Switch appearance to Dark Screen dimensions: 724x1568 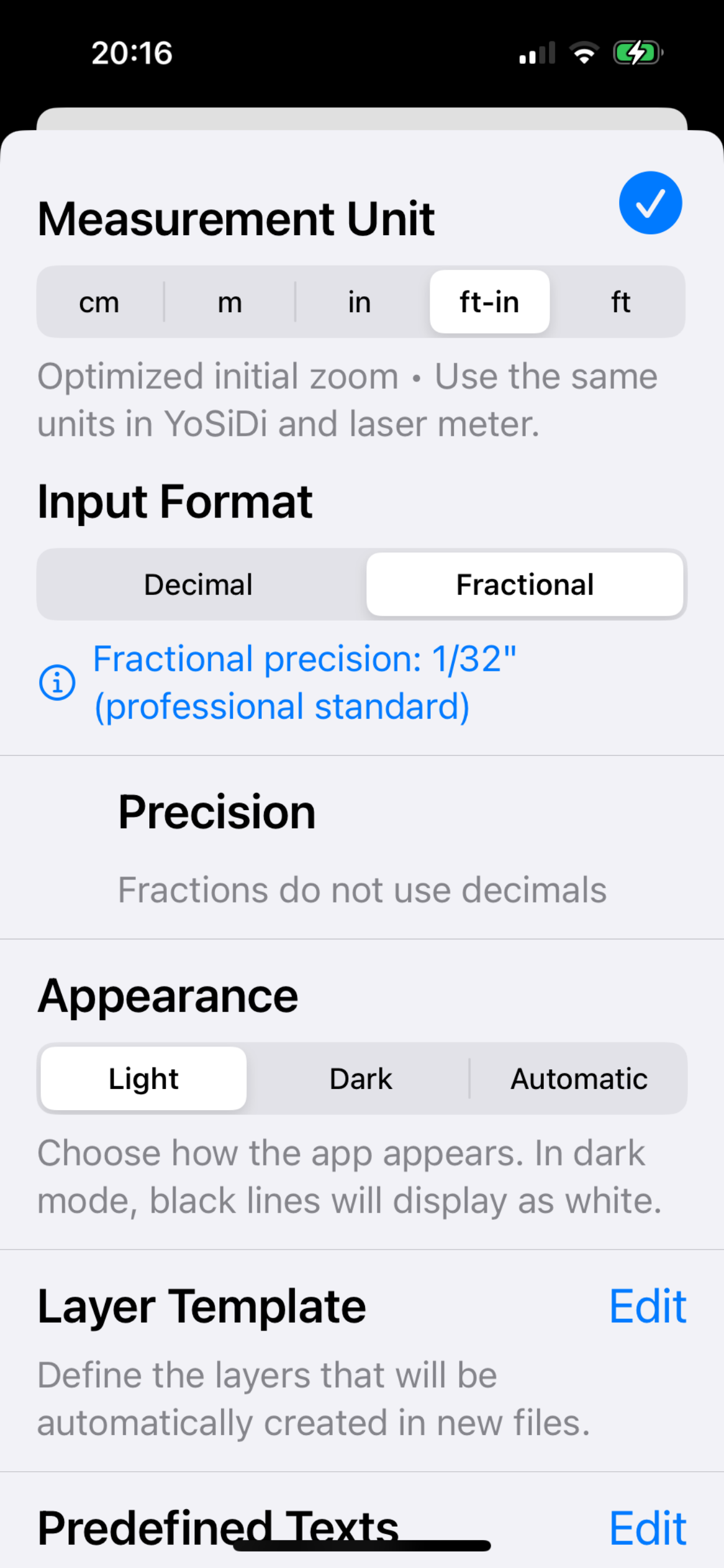361,1079
